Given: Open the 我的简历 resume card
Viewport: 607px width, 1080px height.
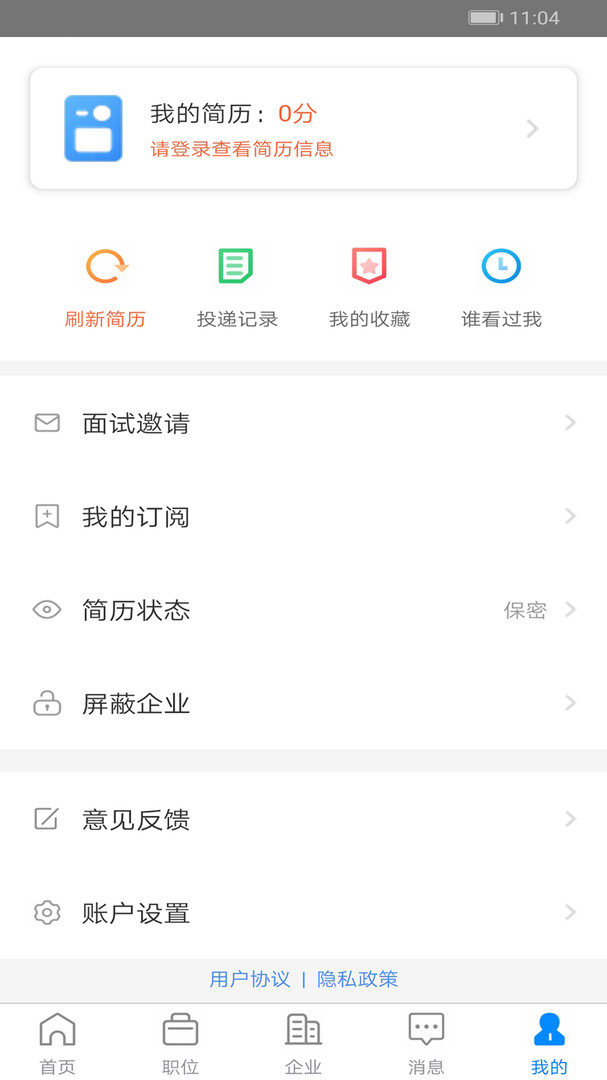Looking at the screenshot, I should coord(303,129).
